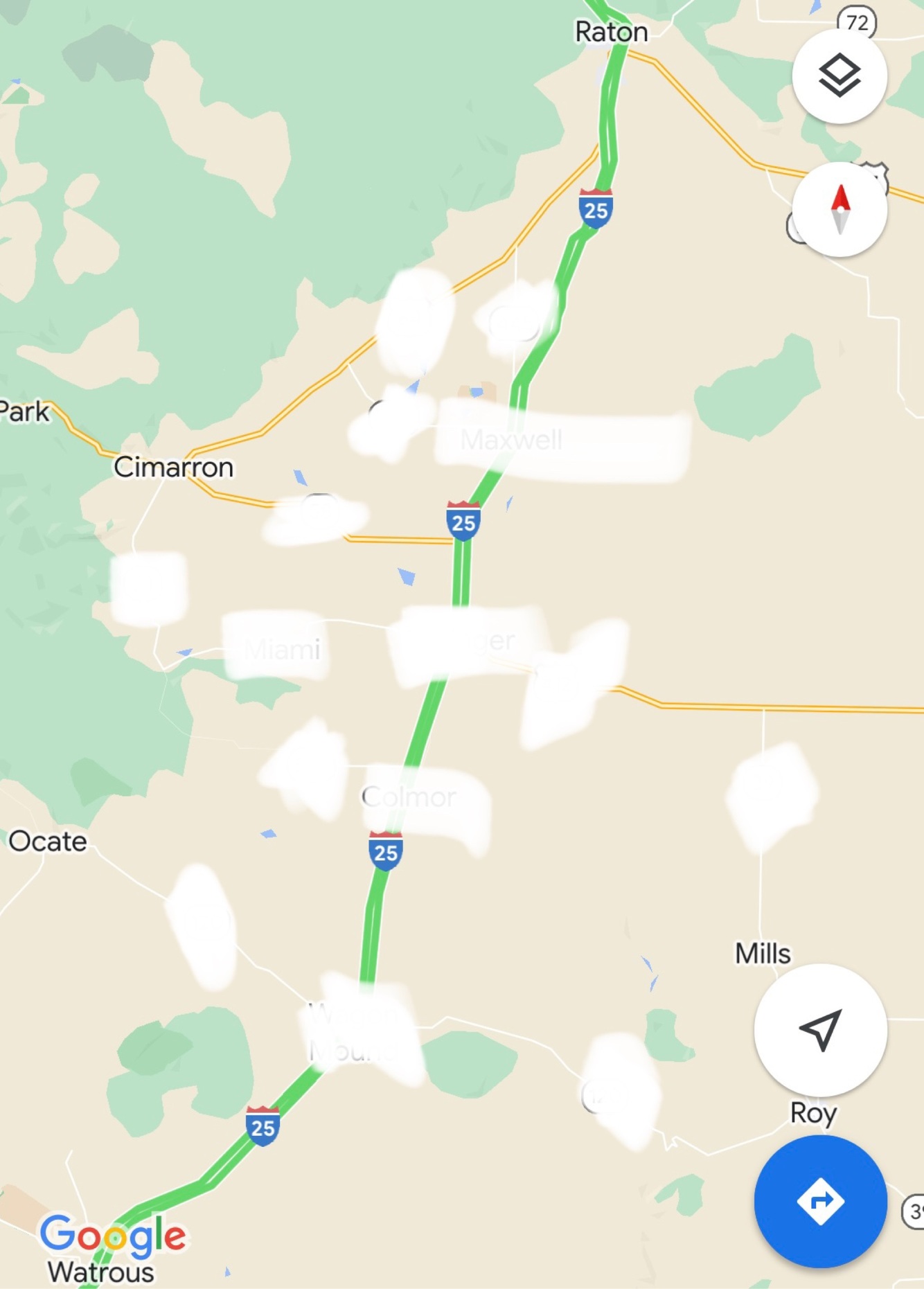
Task: Tap the compass to reset north
Action: pos(839,209)
